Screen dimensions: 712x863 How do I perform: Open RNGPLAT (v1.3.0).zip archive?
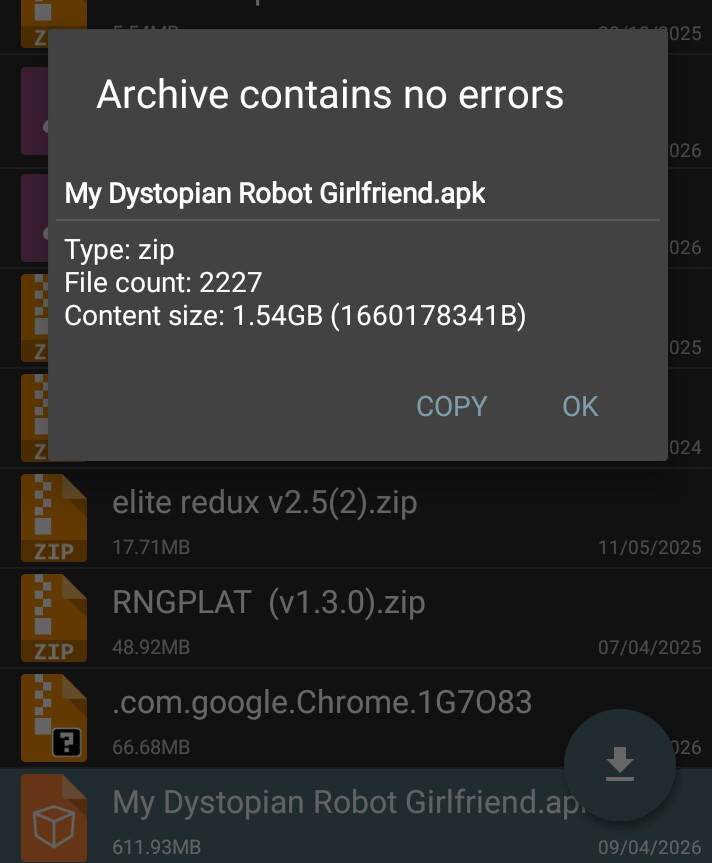coord(269,603)
